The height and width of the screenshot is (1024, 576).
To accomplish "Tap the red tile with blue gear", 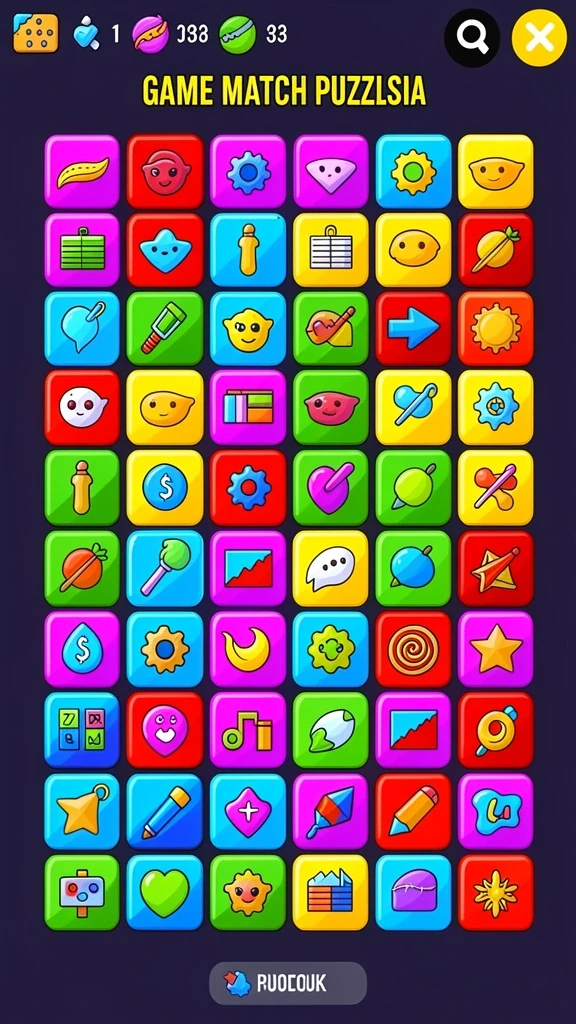I will click(x=248, y=488).
